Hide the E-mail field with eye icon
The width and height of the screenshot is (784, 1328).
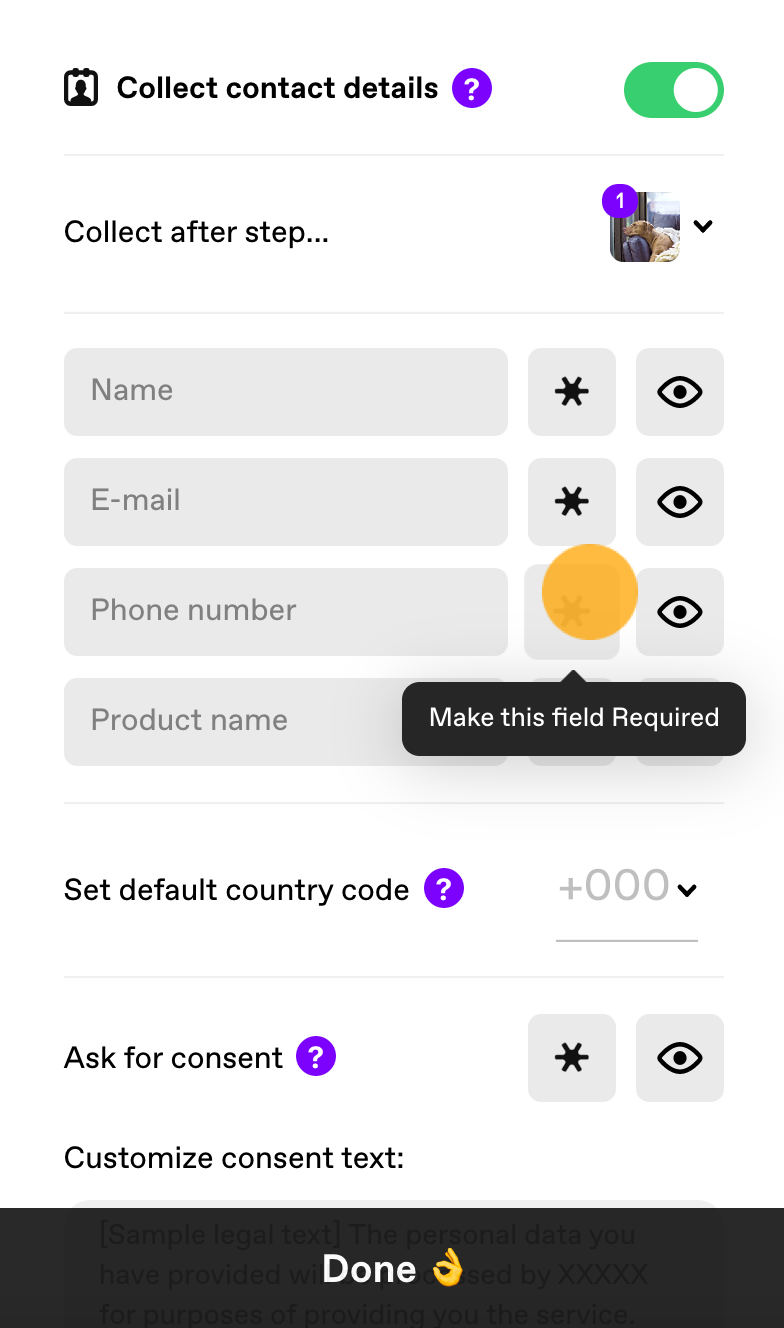tap(680, 501)
